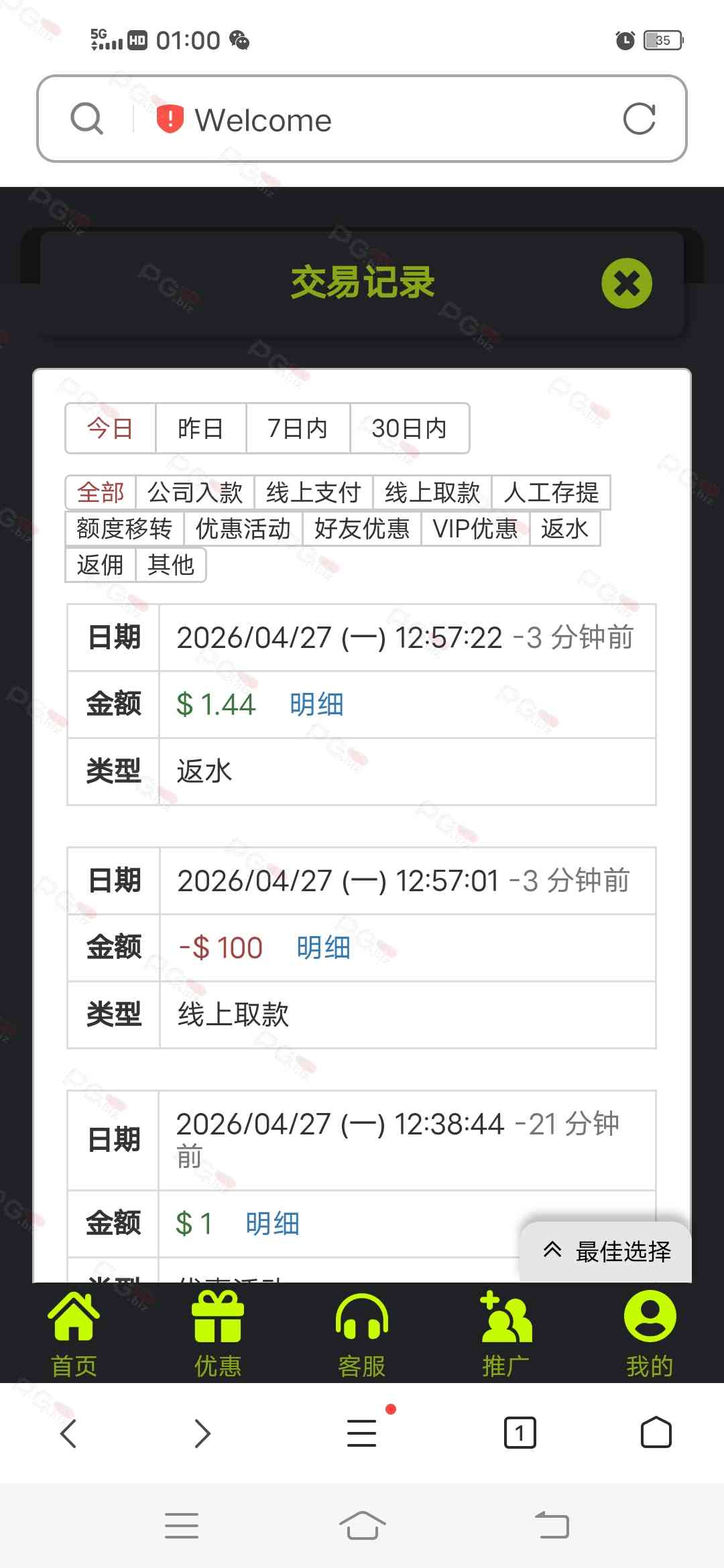Image resolution: width=724 pixels, height=1568 pixels.
Task: Filter by 公司入款 transactions
Action: tap(195, 493)
